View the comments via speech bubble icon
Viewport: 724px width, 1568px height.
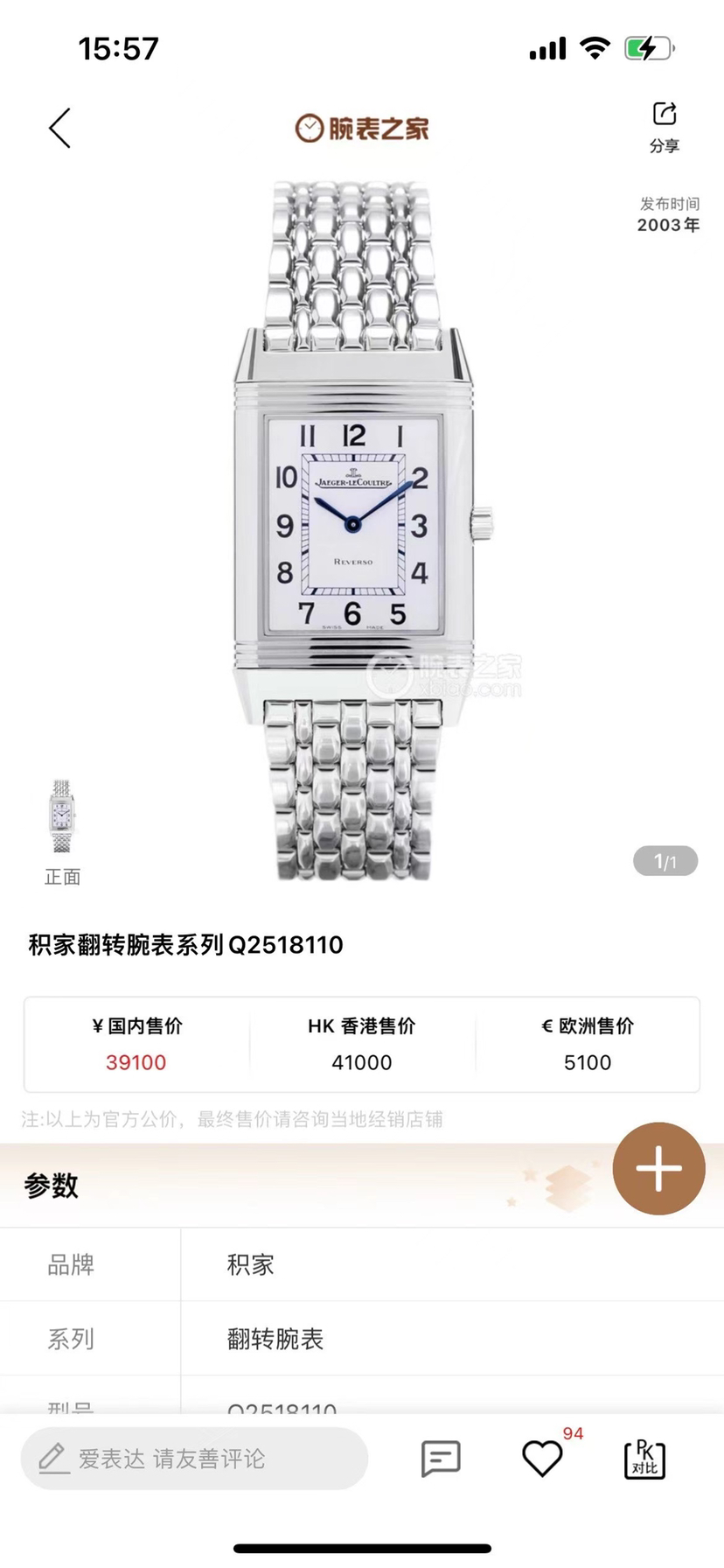pos(440,1459)
